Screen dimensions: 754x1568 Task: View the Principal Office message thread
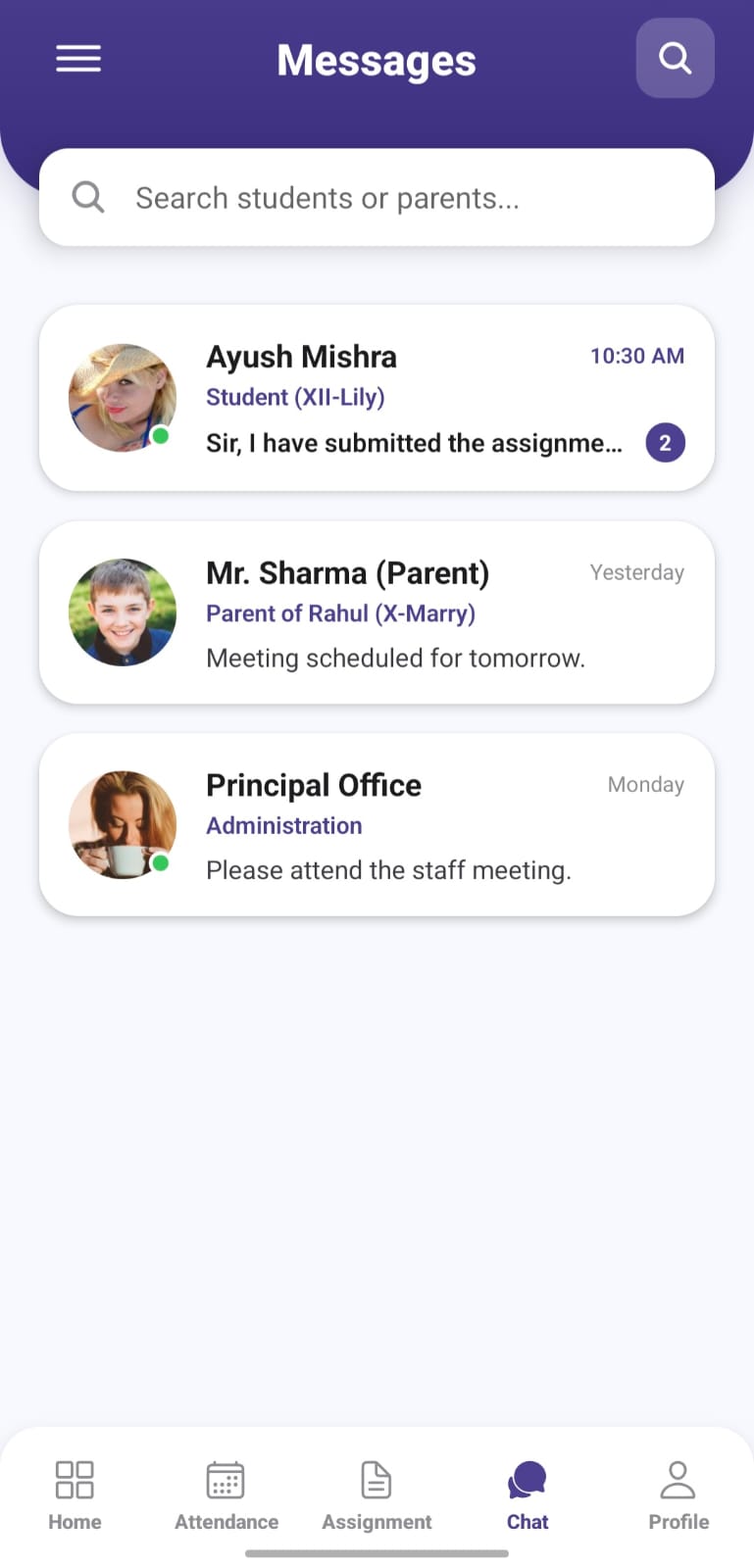[x=377, y=825]
